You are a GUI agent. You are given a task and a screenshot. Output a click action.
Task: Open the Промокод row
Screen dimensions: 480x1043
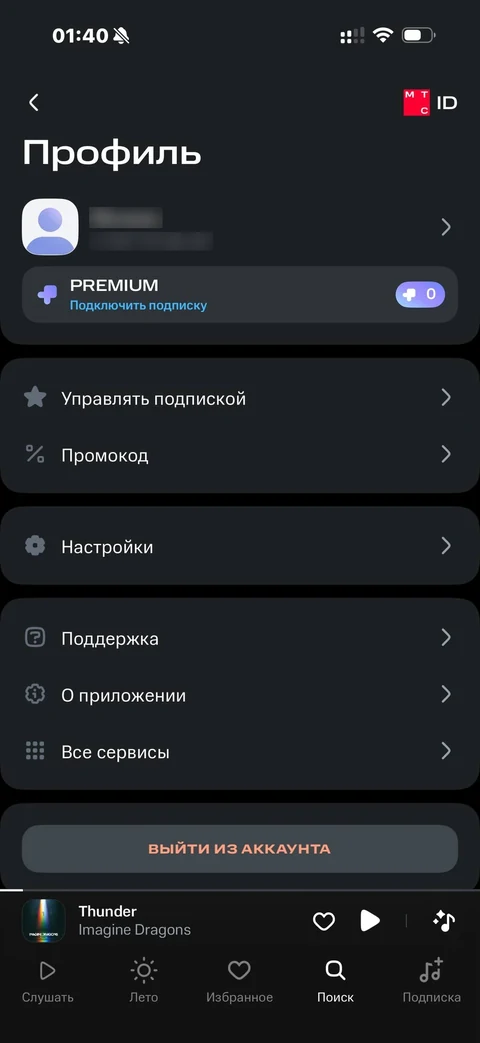(240, 455)
